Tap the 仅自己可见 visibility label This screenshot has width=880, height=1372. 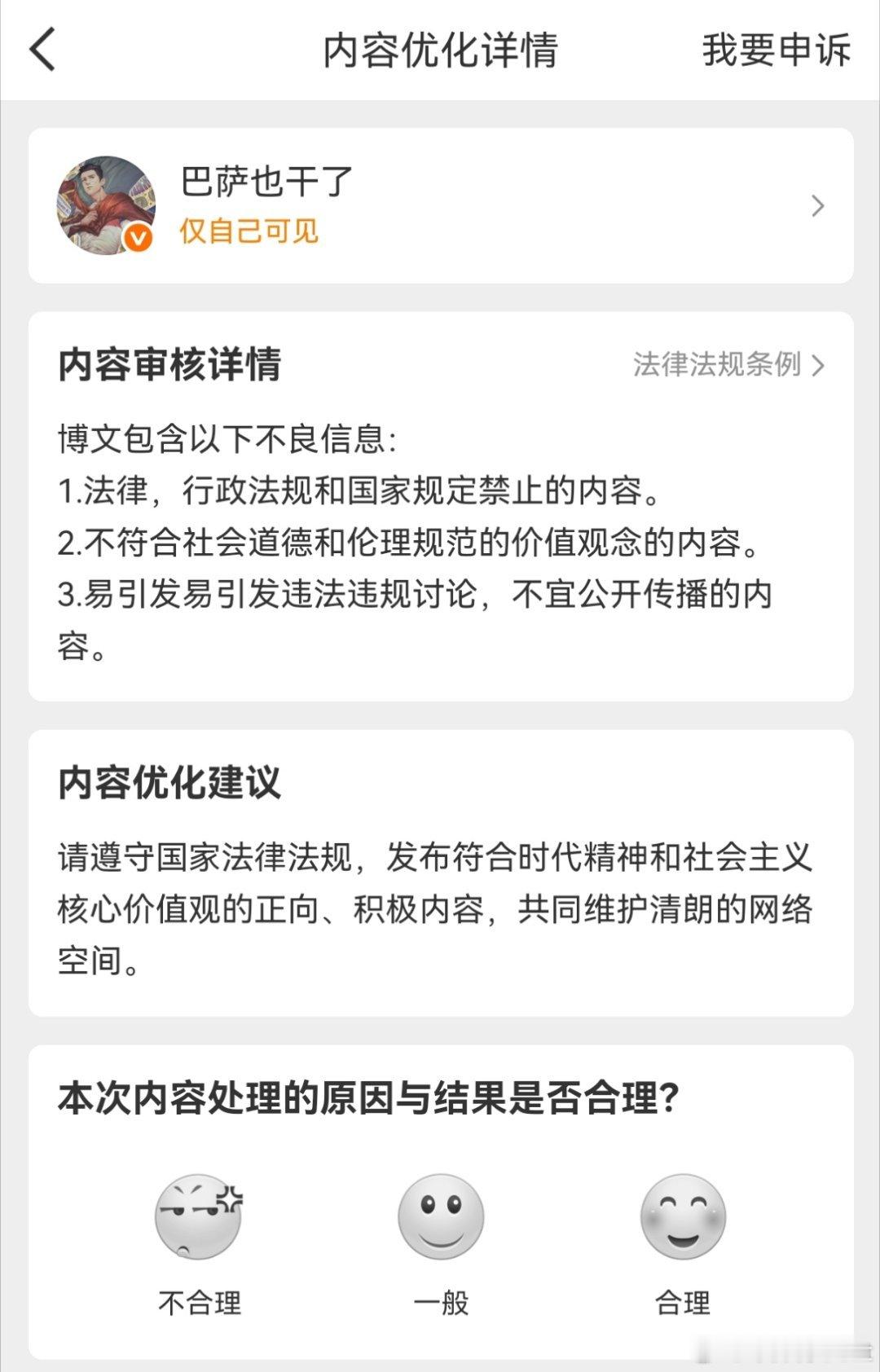pos(249,233)
